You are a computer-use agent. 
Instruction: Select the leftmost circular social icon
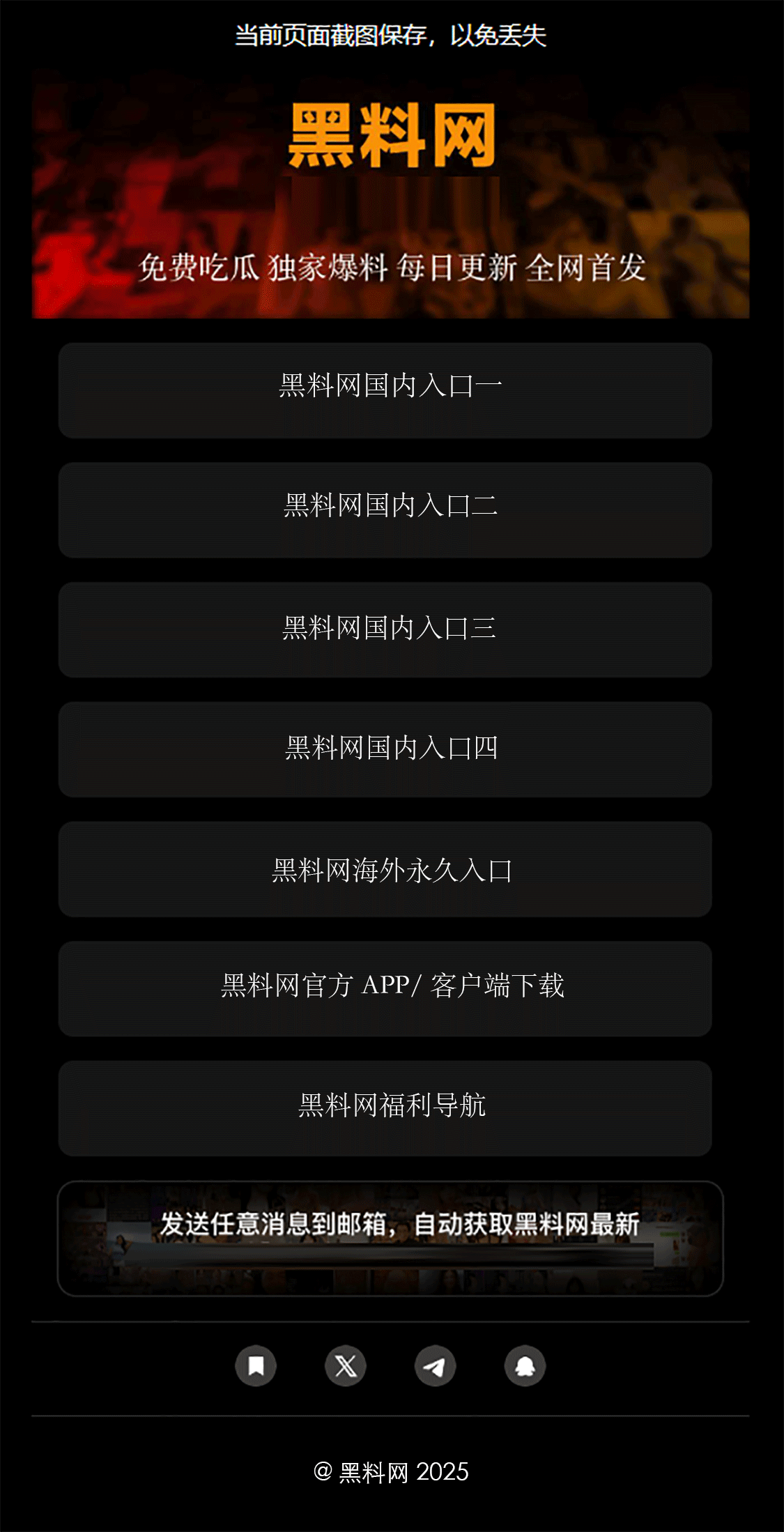[x=255, y=1365]
